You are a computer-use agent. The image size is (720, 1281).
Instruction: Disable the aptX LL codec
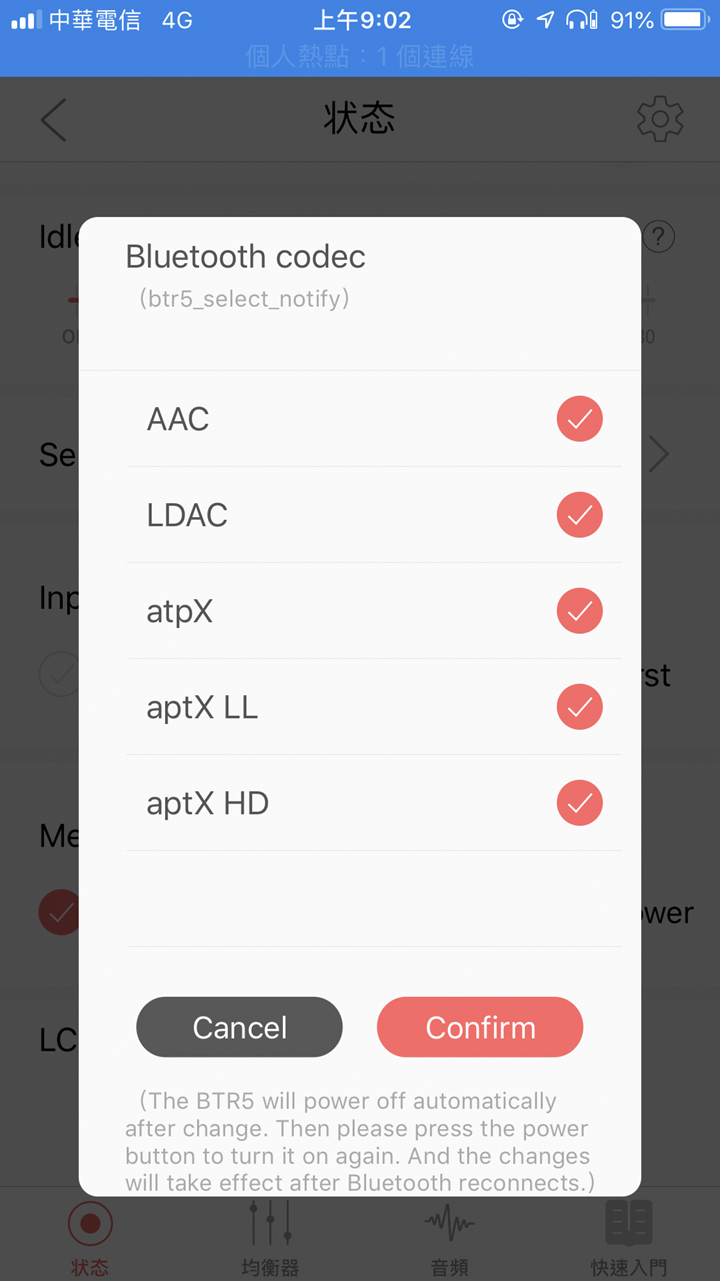click(x=579, y=707)
